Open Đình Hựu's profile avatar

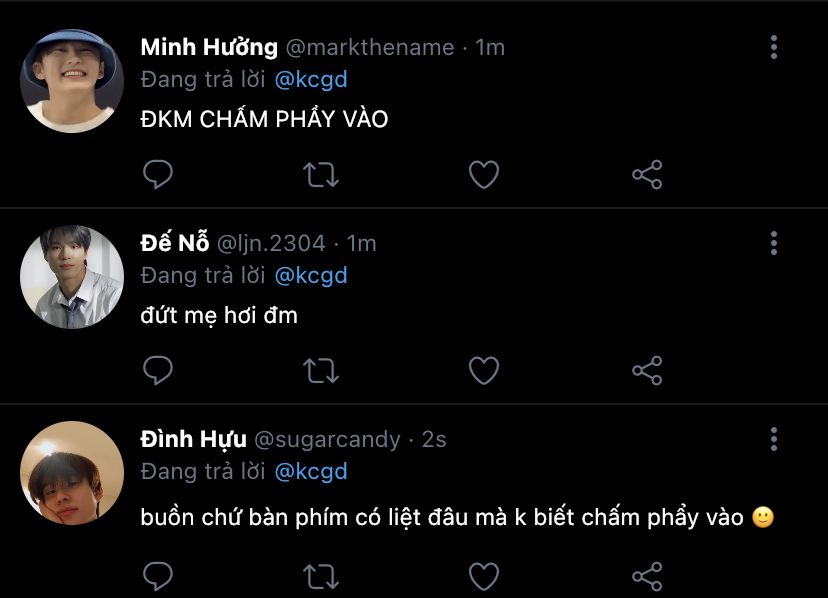71,472
